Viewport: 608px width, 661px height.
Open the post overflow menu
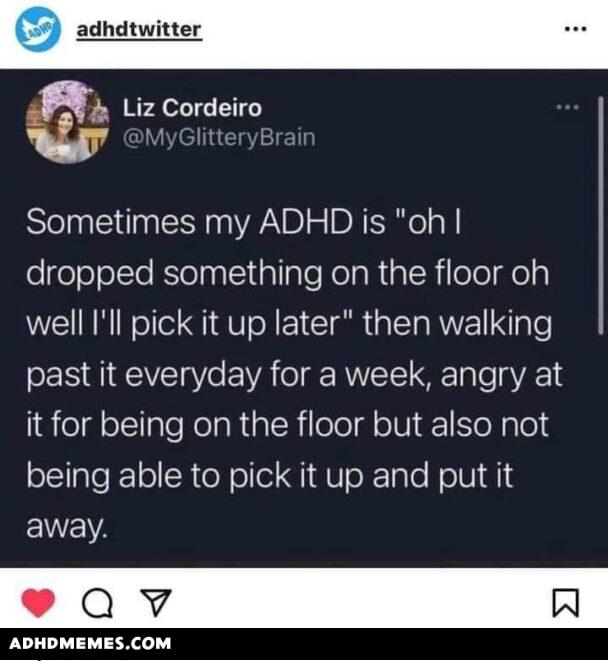click(x=576, y=29)
